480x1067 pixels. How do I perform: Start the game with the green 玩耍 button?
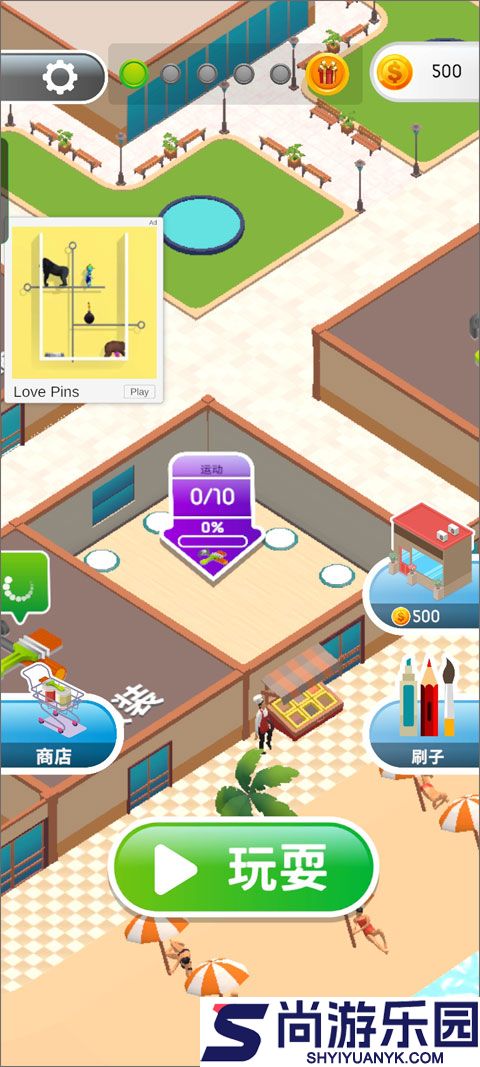pyautogui.click(x=243, y=870)
